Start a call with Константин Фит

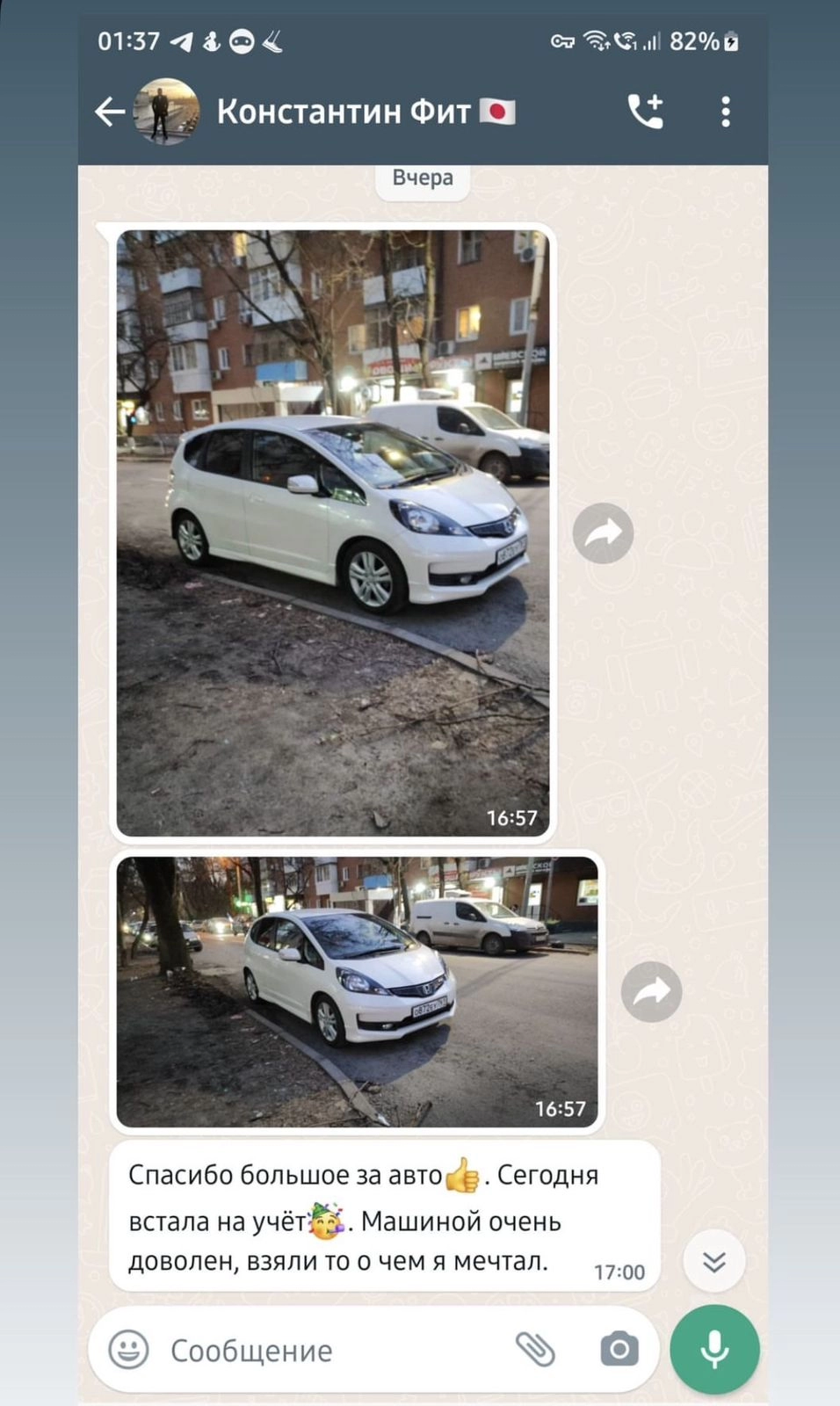click(x=646, y=112)
